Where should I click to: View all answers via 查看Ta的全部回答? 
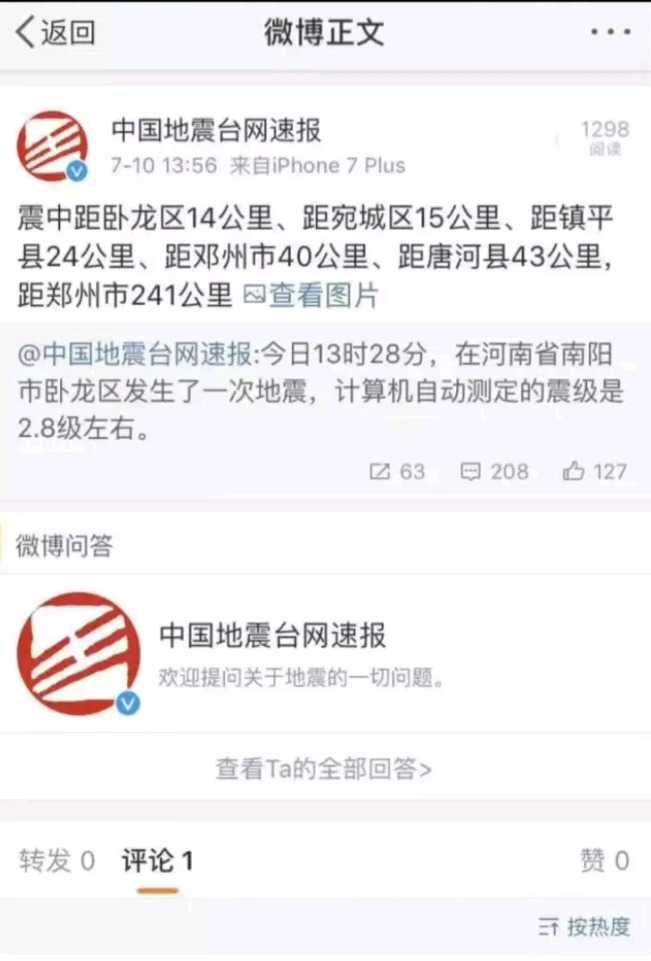pos(324,768)
